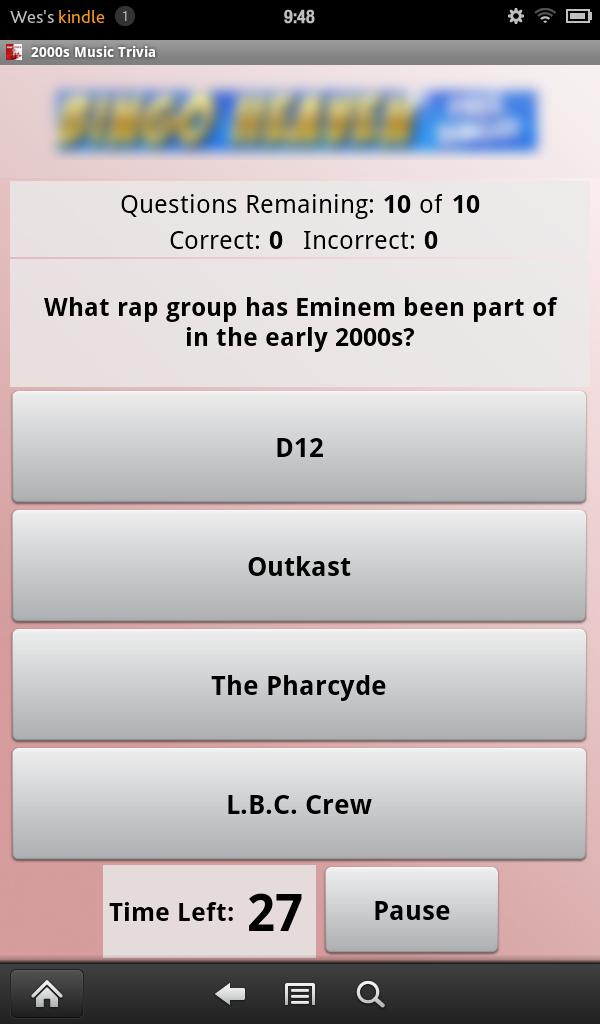Screen dimensions: 600x1024
Task: Open quick settings gear icon
Action: tap(516, 16)
